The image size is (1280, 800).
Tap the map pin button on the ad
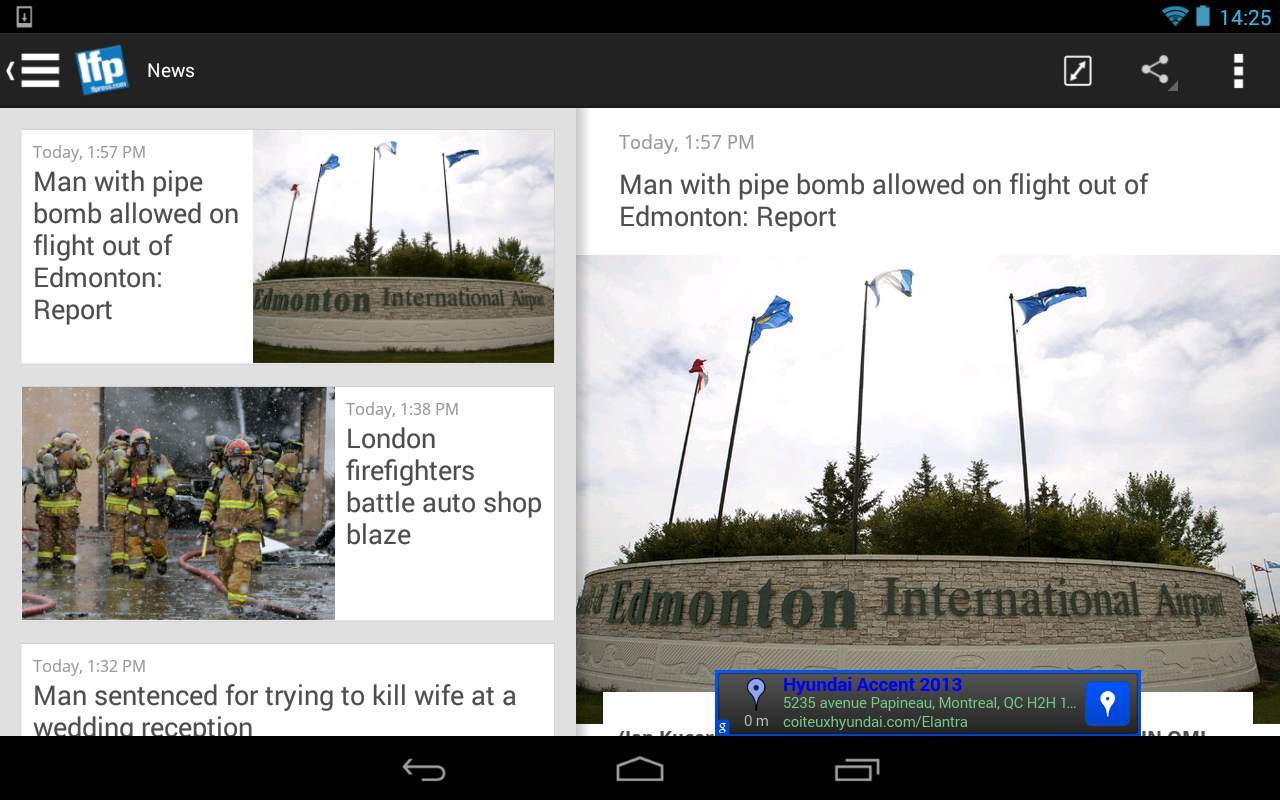click(x=1107, y=703)
